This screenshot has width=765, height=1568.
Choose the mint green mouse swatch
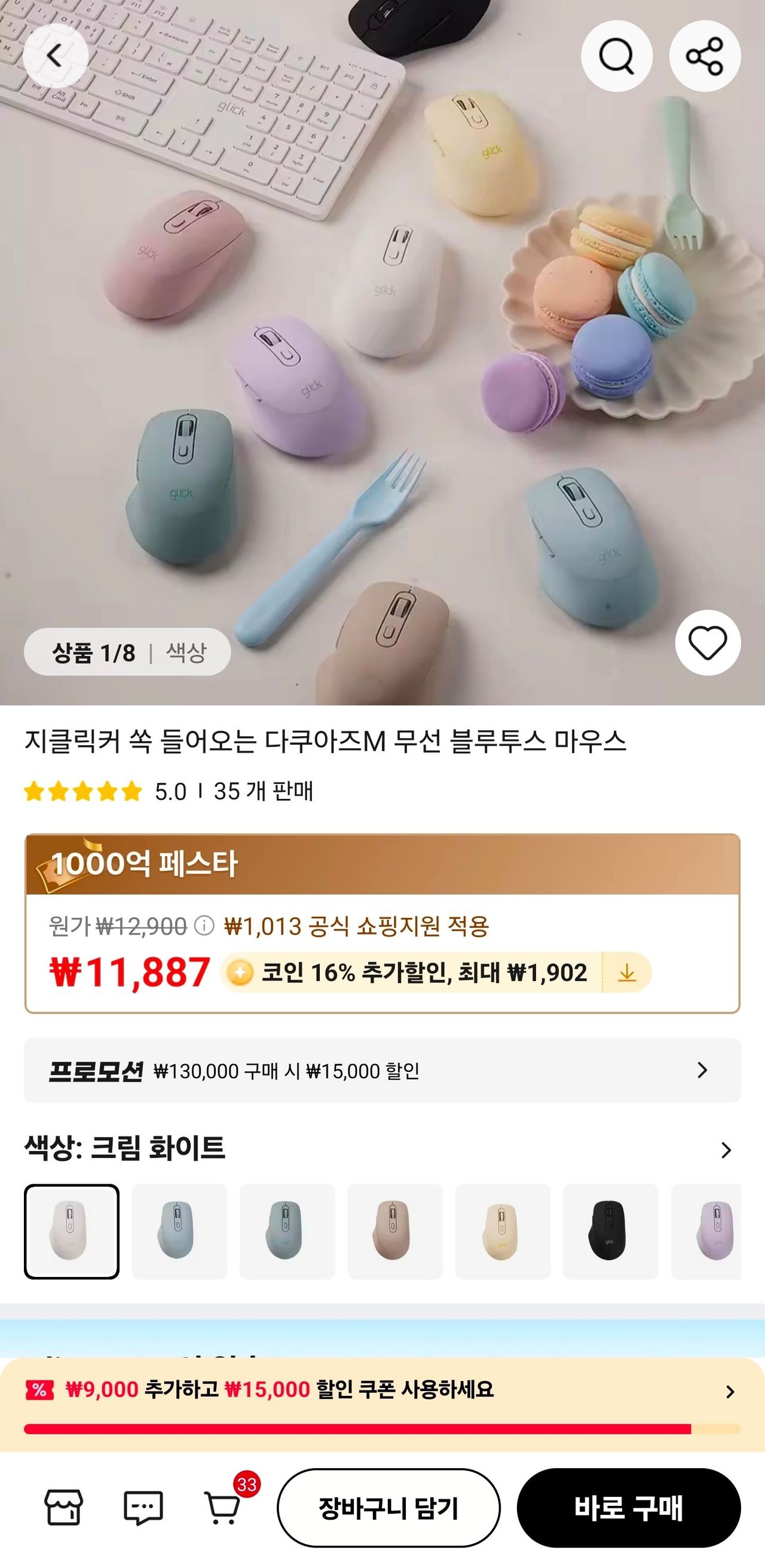coord(287,1232)
